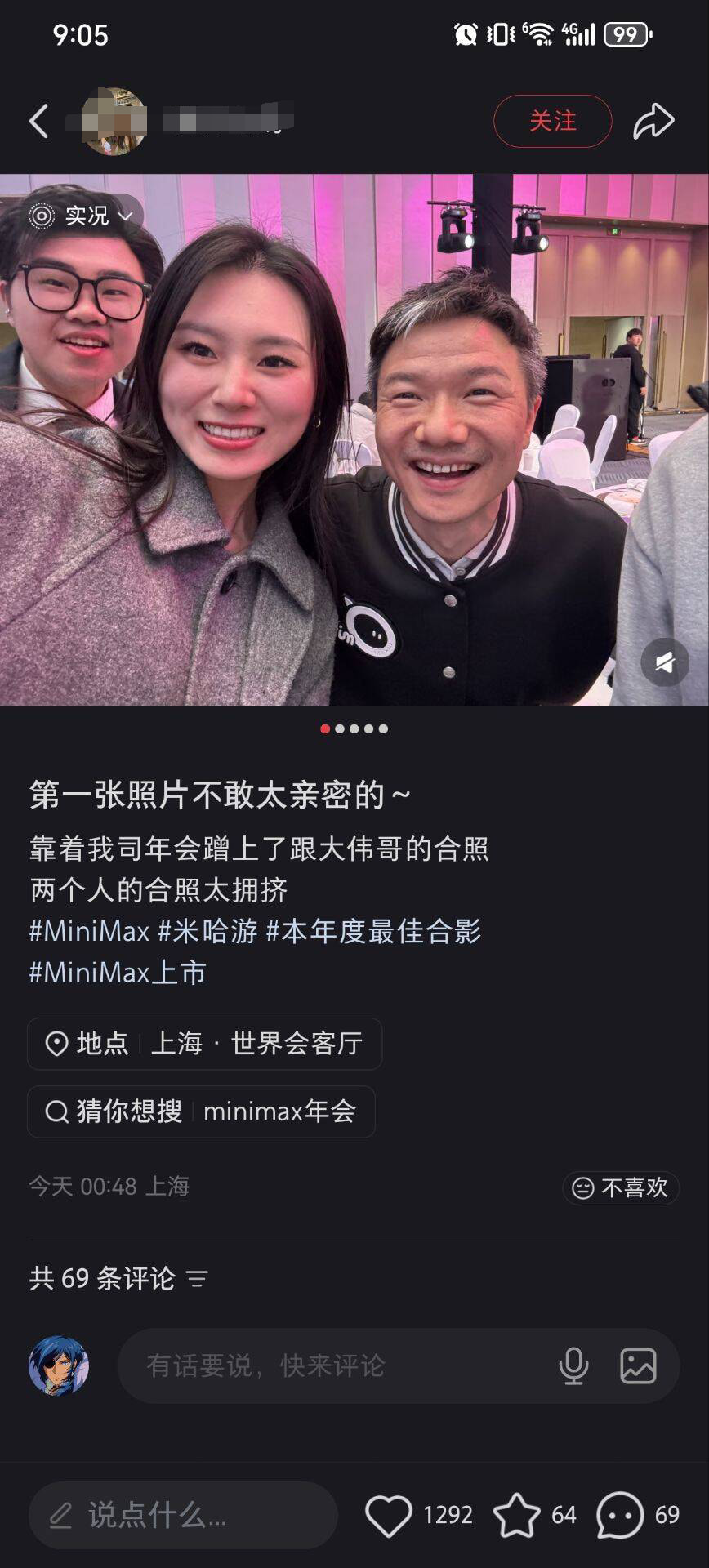Attach an image to the comment

(638, 1365)
